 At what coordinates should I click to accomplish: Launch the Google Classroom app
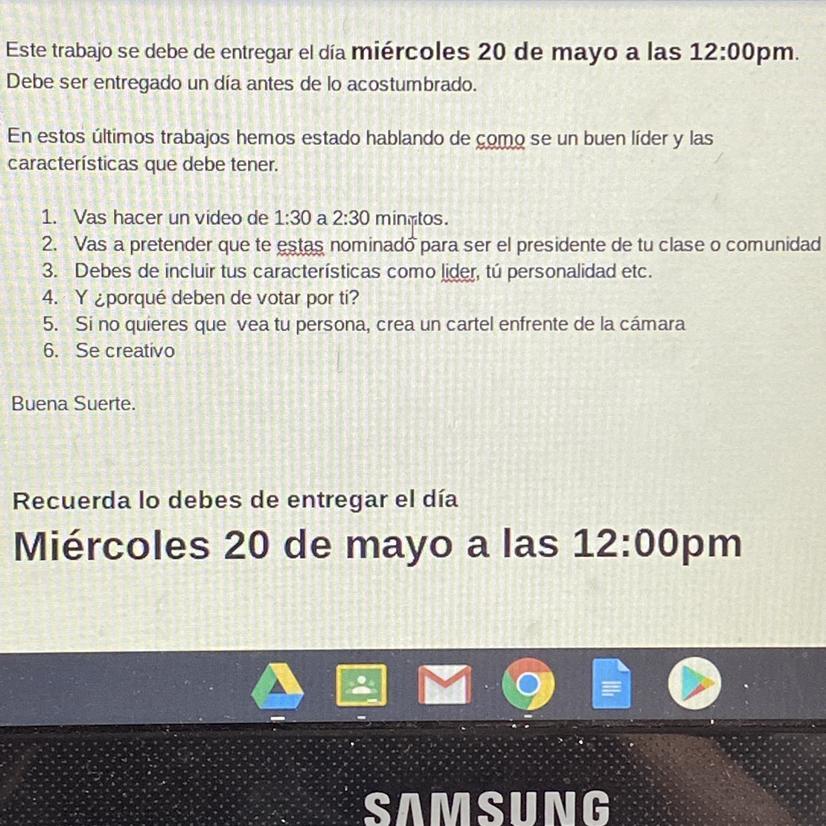point(361,685)
